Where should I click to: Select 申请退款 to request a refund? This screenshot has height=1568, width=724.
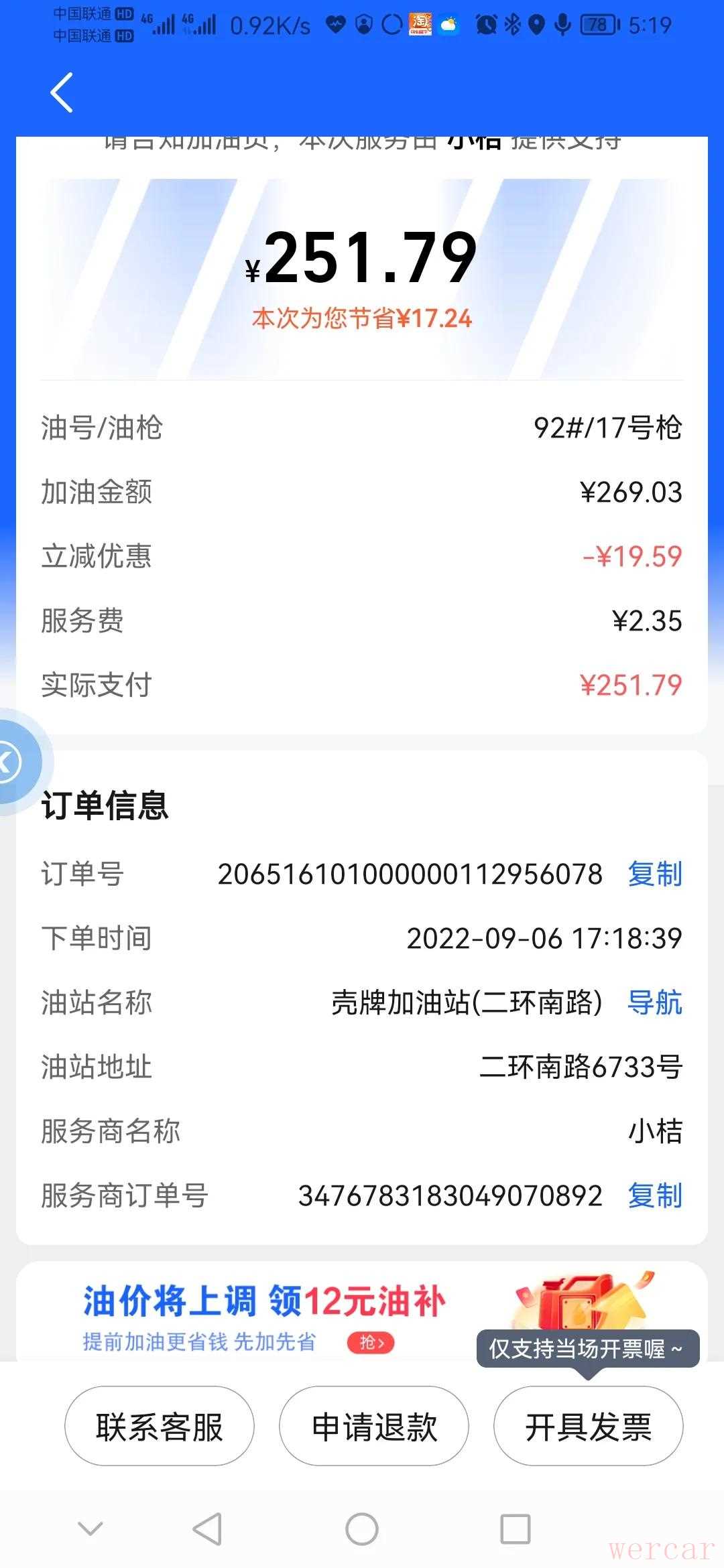click(x=374, y=1427)
